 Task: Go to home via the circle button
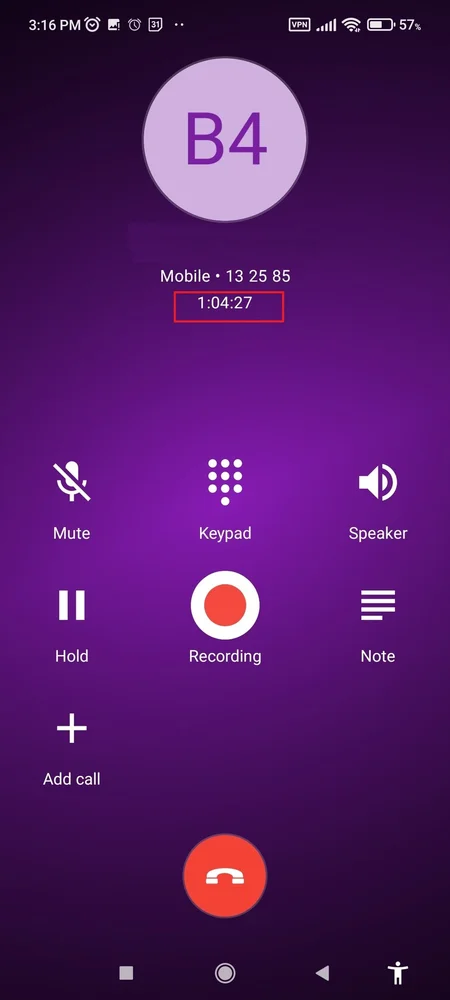coord(224,973)
